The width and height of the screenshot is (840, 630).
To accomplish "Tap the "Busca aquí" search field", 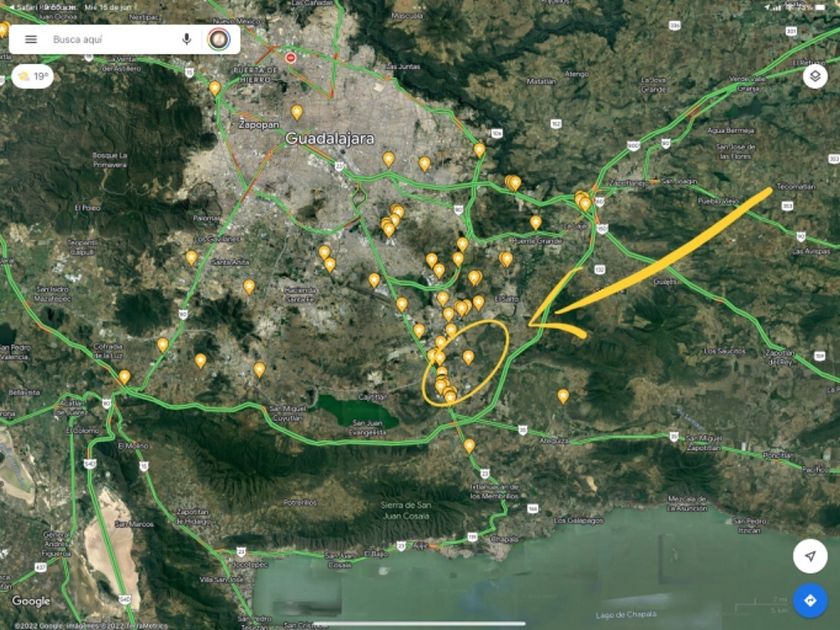I will coord(110,39).
